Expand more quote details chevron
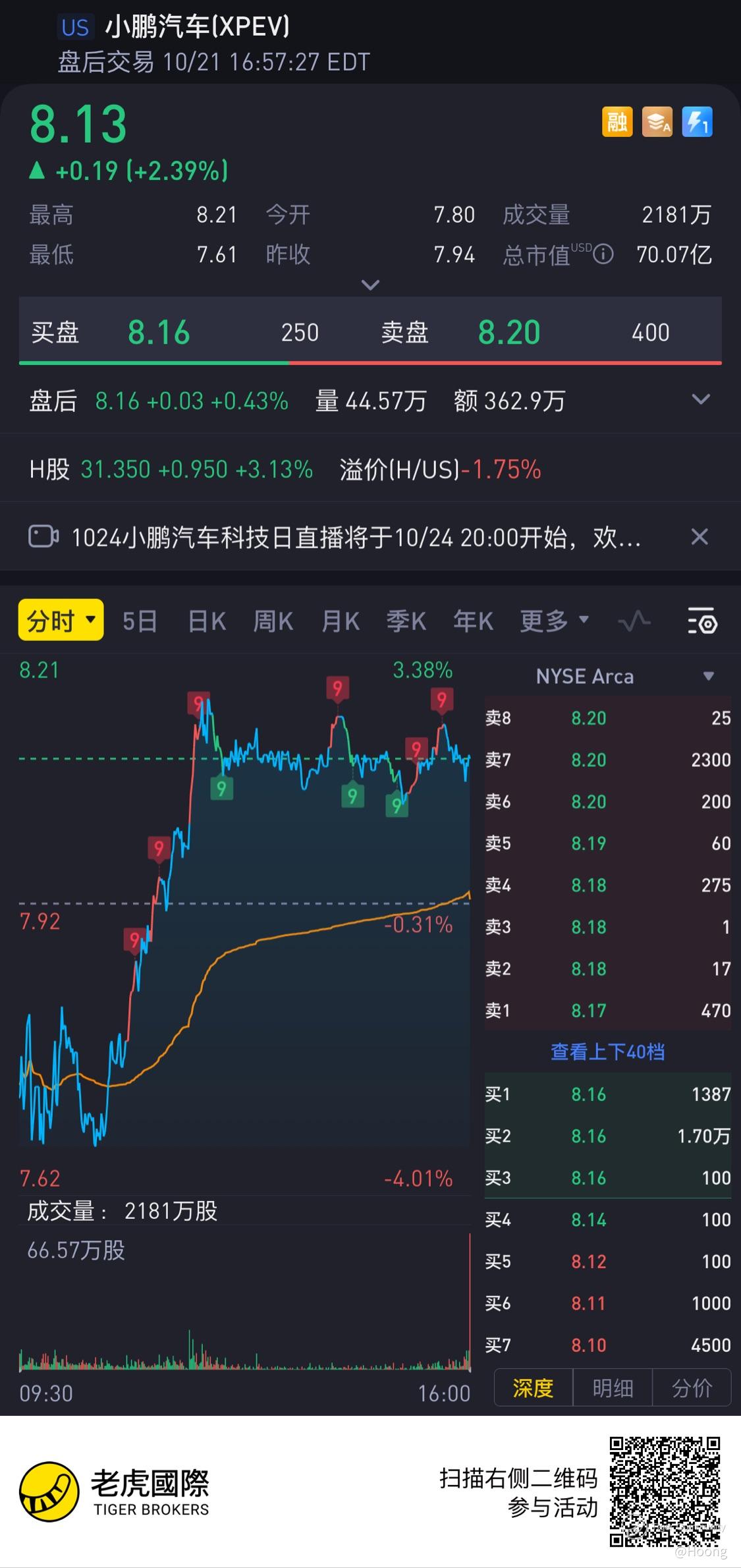 370,285
